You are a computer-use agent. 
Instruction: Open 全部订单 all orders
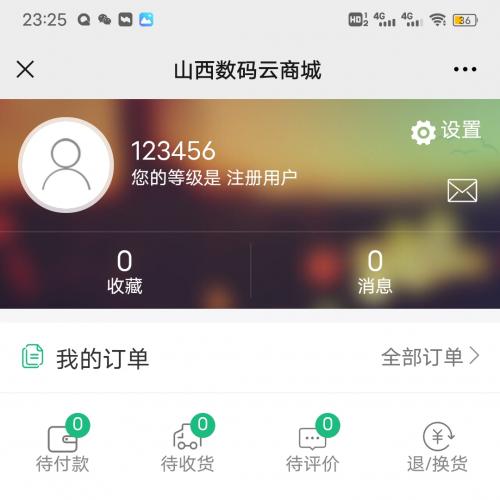[430, 357]
